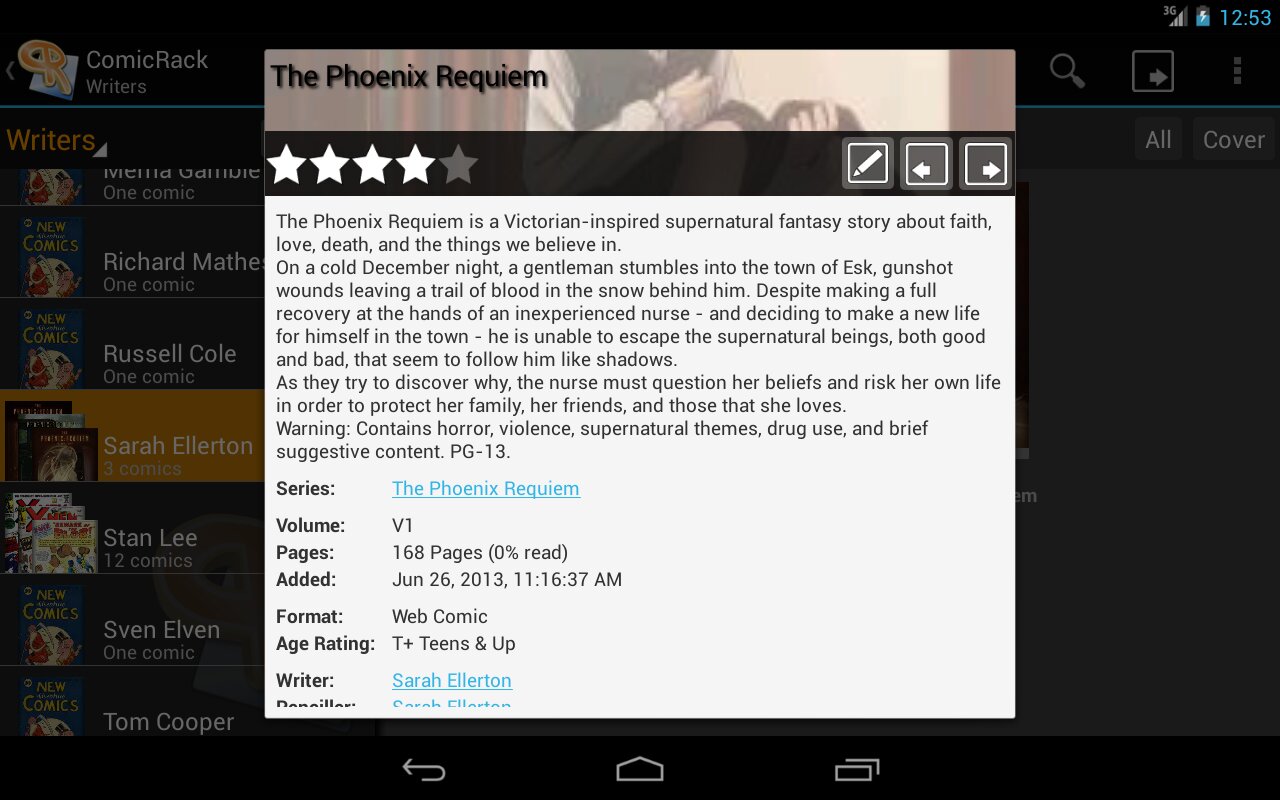
Task: Tap the arrow box icon in the app bar
Action: 1152,72
